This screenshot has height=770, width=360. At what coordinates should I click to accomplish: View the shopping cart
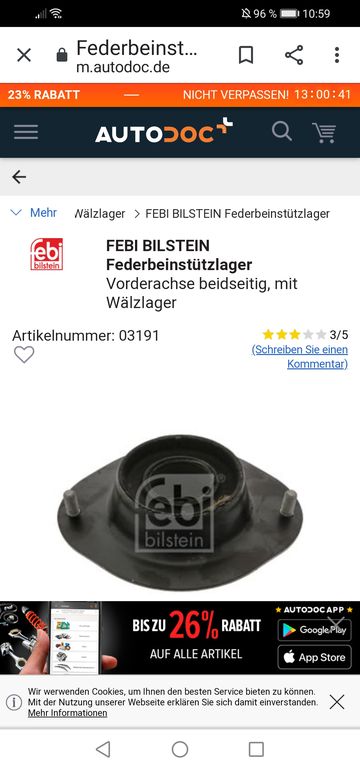pos(324,132)
